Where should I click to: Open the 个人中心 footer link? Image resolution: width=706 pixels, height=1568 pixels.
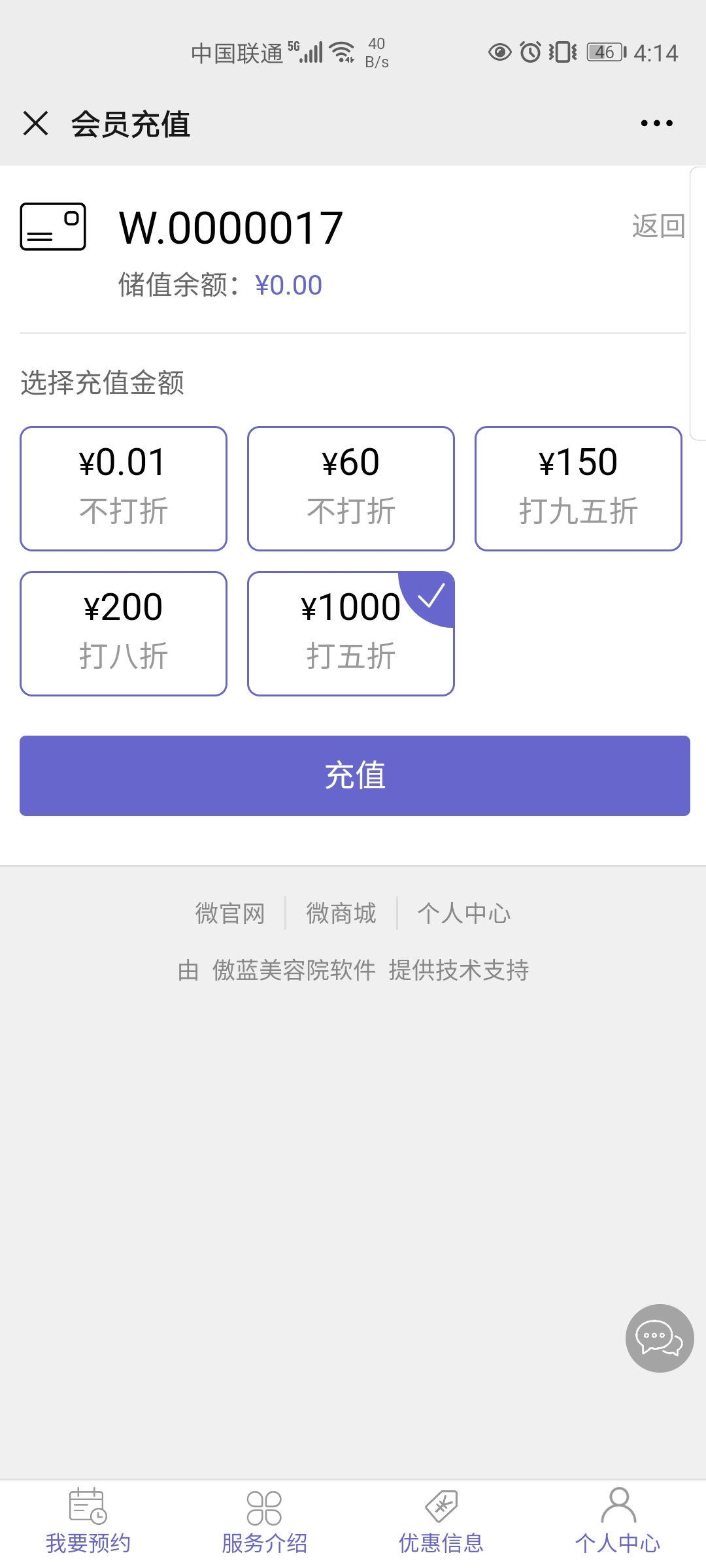464,913
